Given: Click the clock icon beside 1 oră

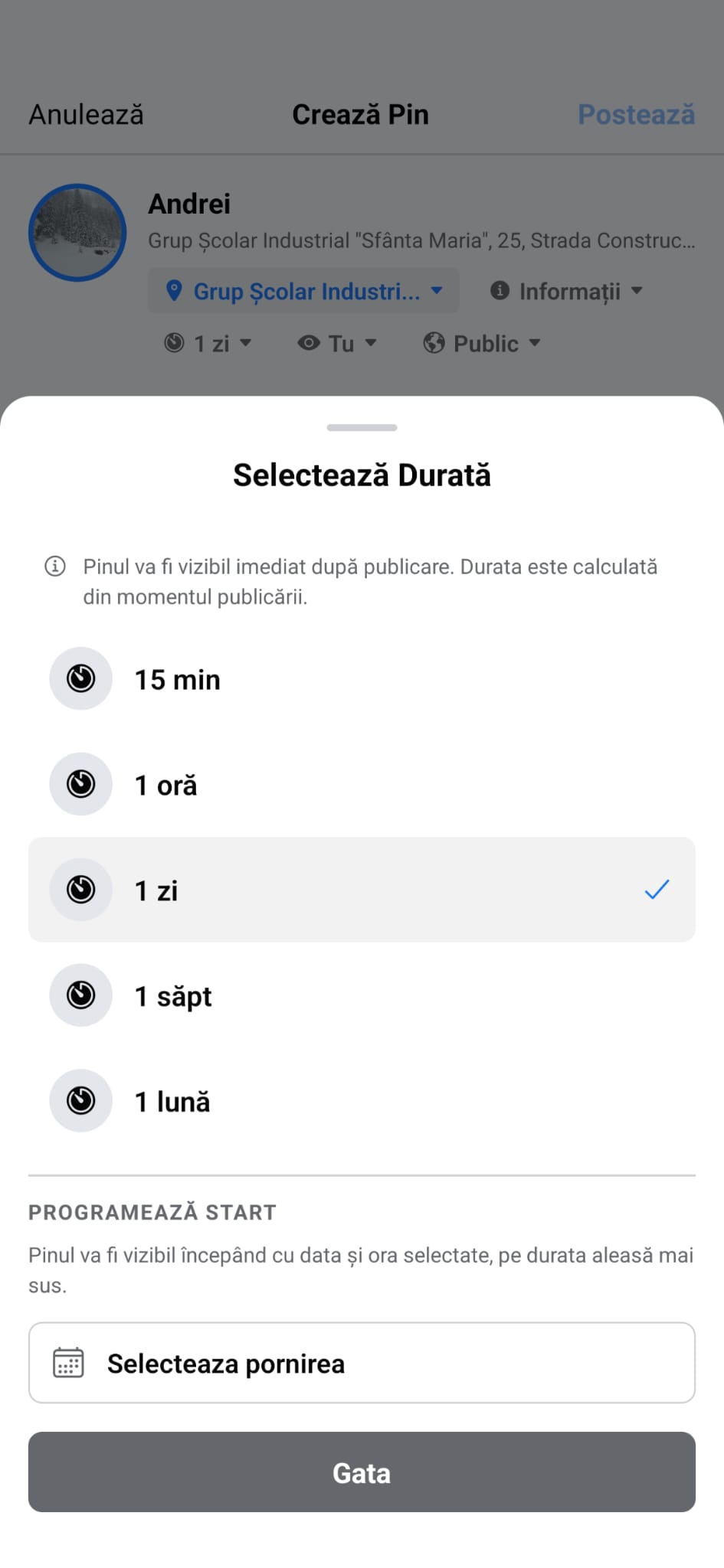Looking at the screenshot, I should (80, 783).
